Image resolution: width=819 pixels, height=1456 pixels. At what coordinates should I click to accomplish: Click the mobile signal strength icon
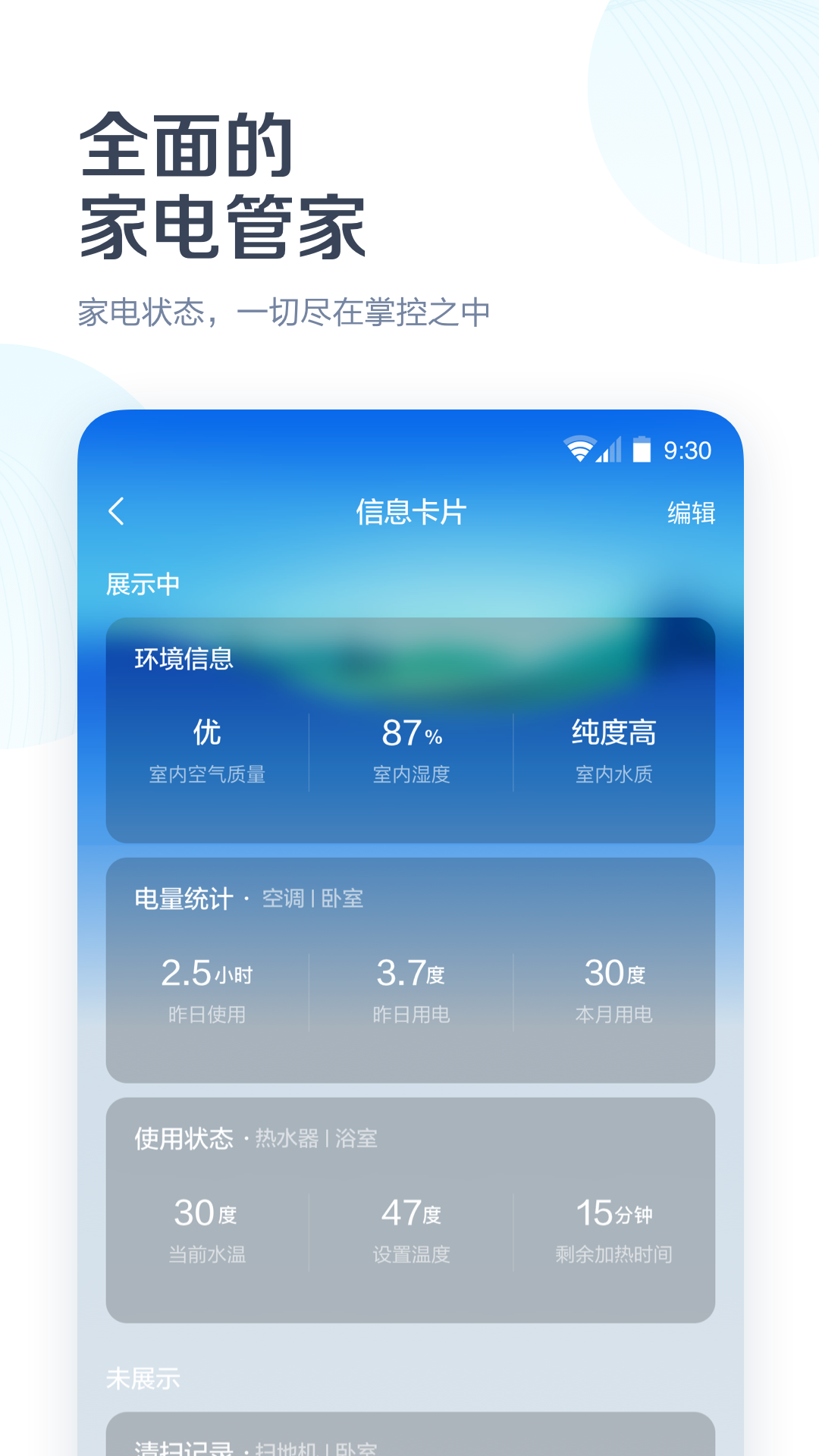point(610,449)
